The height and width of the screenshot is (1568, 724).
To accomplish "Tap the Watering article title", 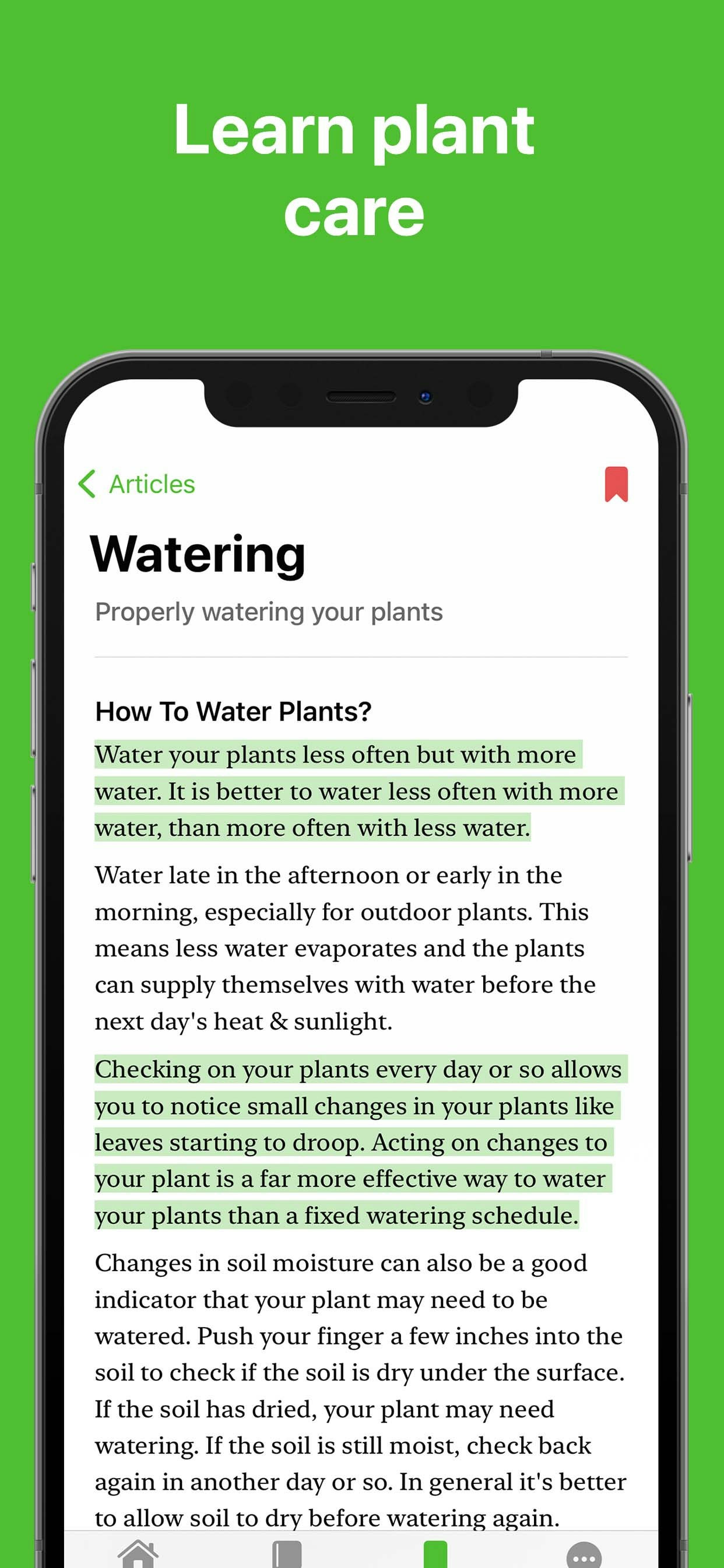I will click(x=199, y=554).
